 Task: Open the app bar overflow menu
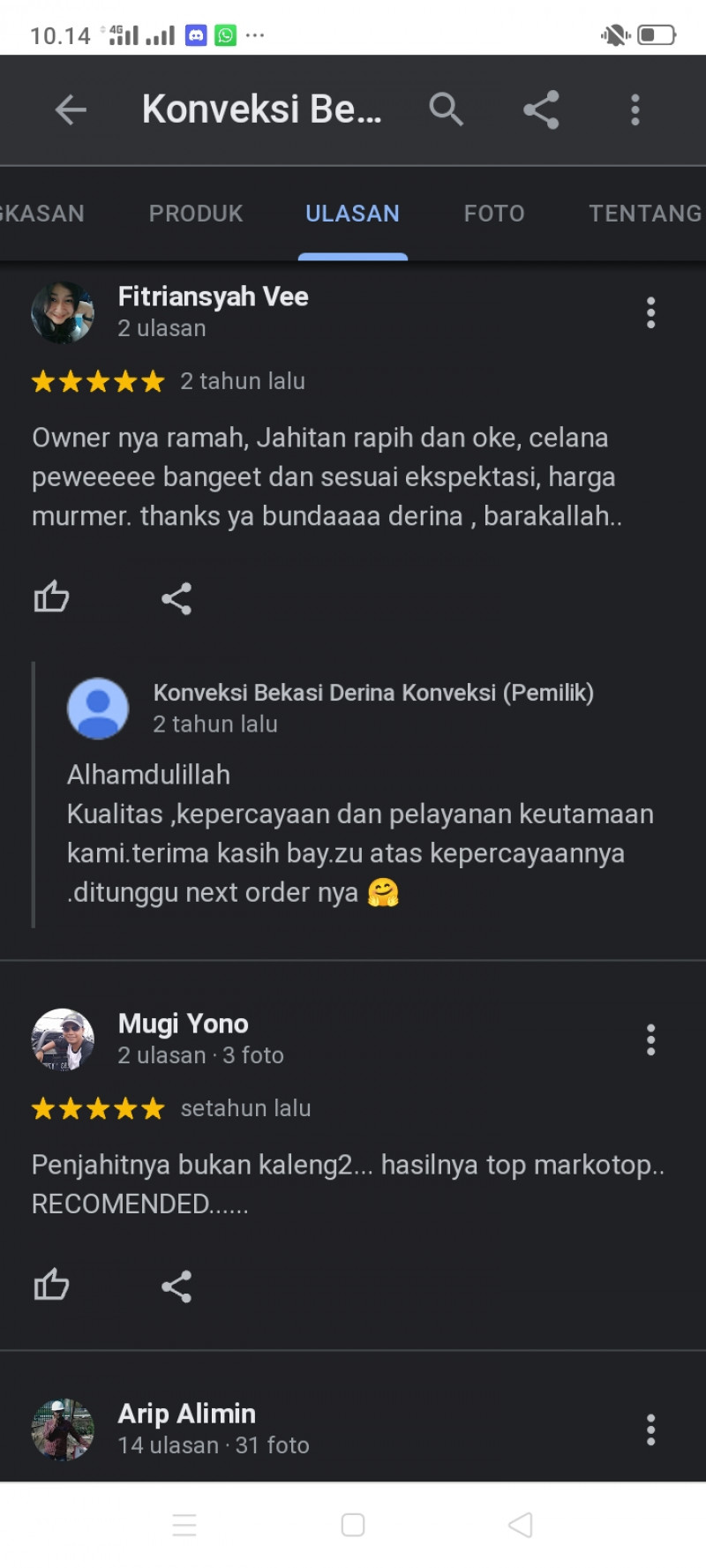coord(635,110)
